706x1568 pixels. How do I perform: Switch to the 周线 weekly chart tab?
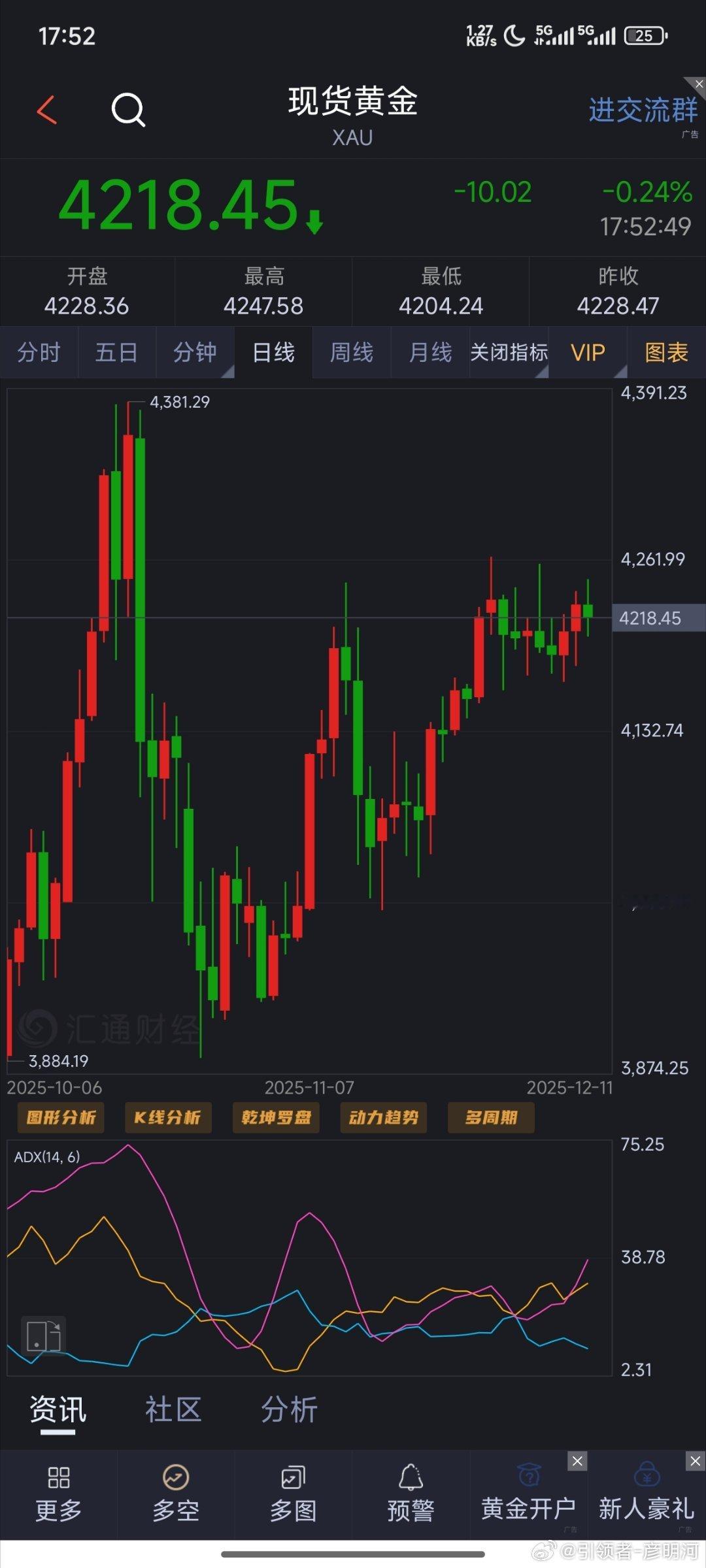351,352
